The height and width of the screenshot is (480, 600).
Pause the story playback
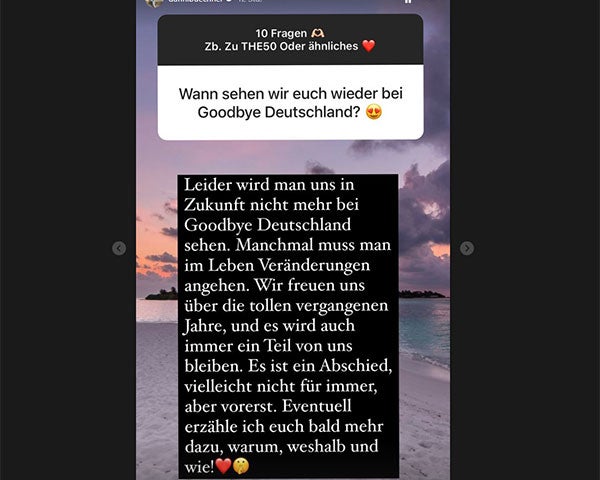click(x=408, y=2)
